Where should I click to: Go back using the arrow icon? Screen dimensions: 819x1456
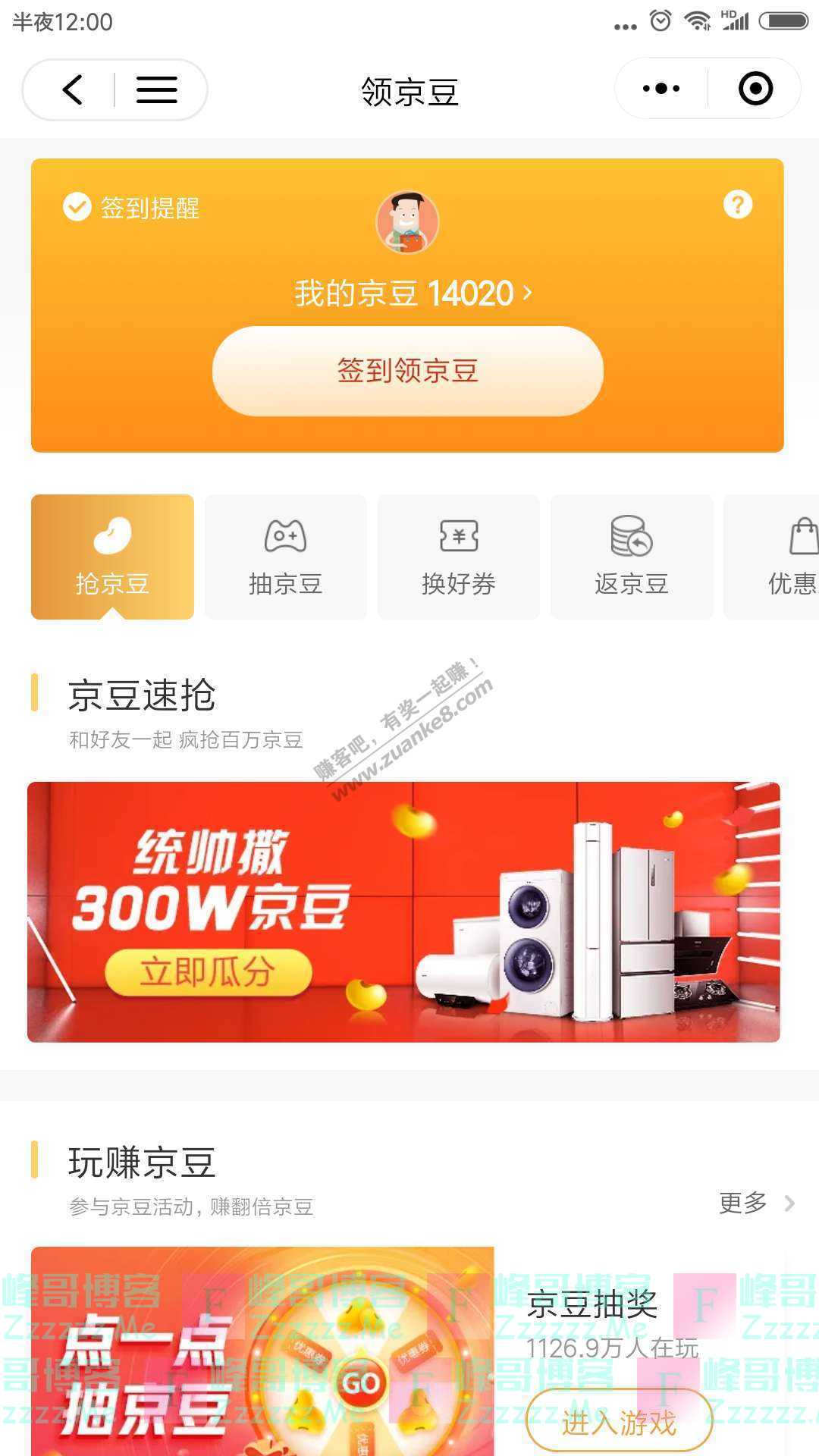tap(72, 89)
